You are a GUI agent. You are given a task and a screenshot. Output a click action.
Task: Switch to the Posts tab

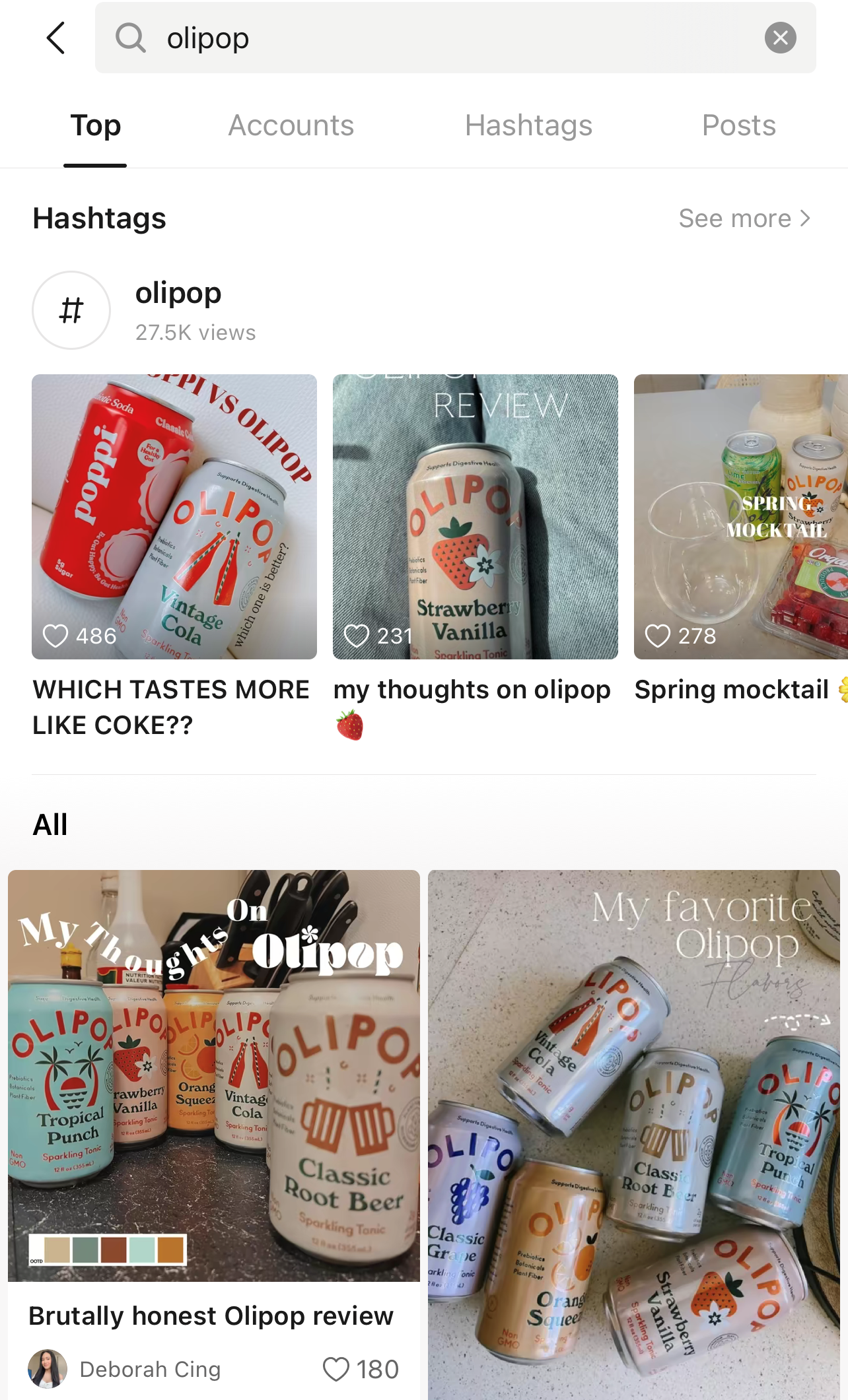click(738, 125)
